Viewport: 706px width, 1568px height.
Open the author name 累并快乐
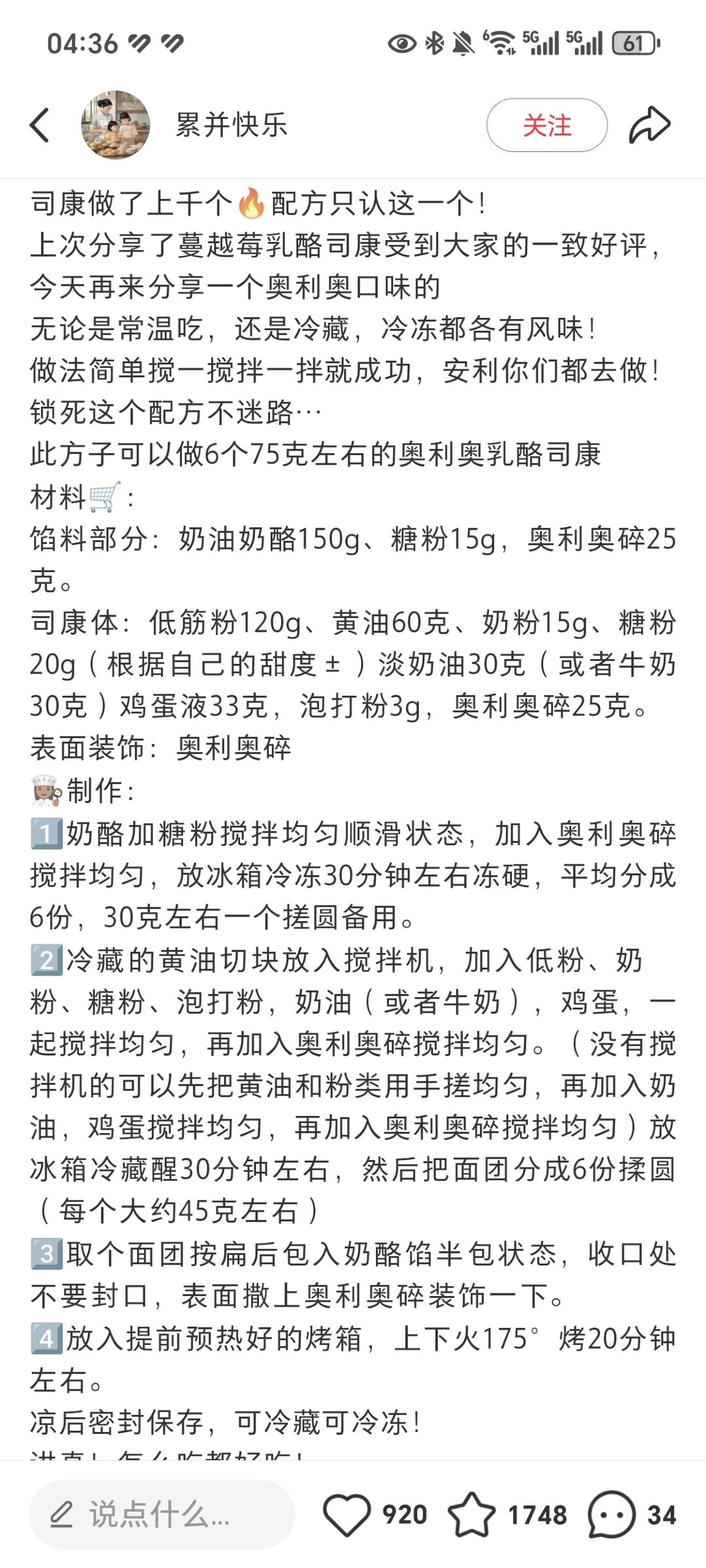coord(231,125)
